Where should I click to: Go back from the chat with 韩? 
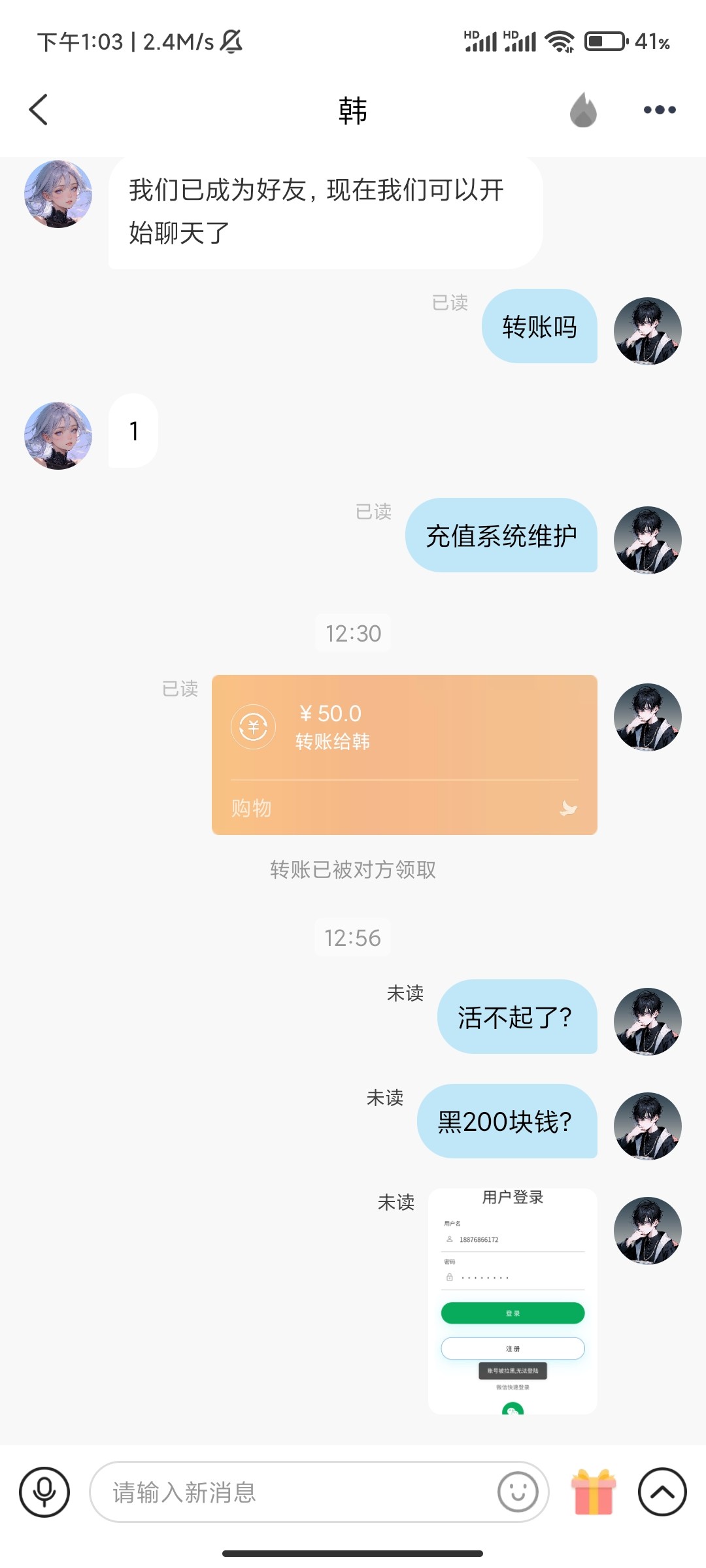click(39, 110)
